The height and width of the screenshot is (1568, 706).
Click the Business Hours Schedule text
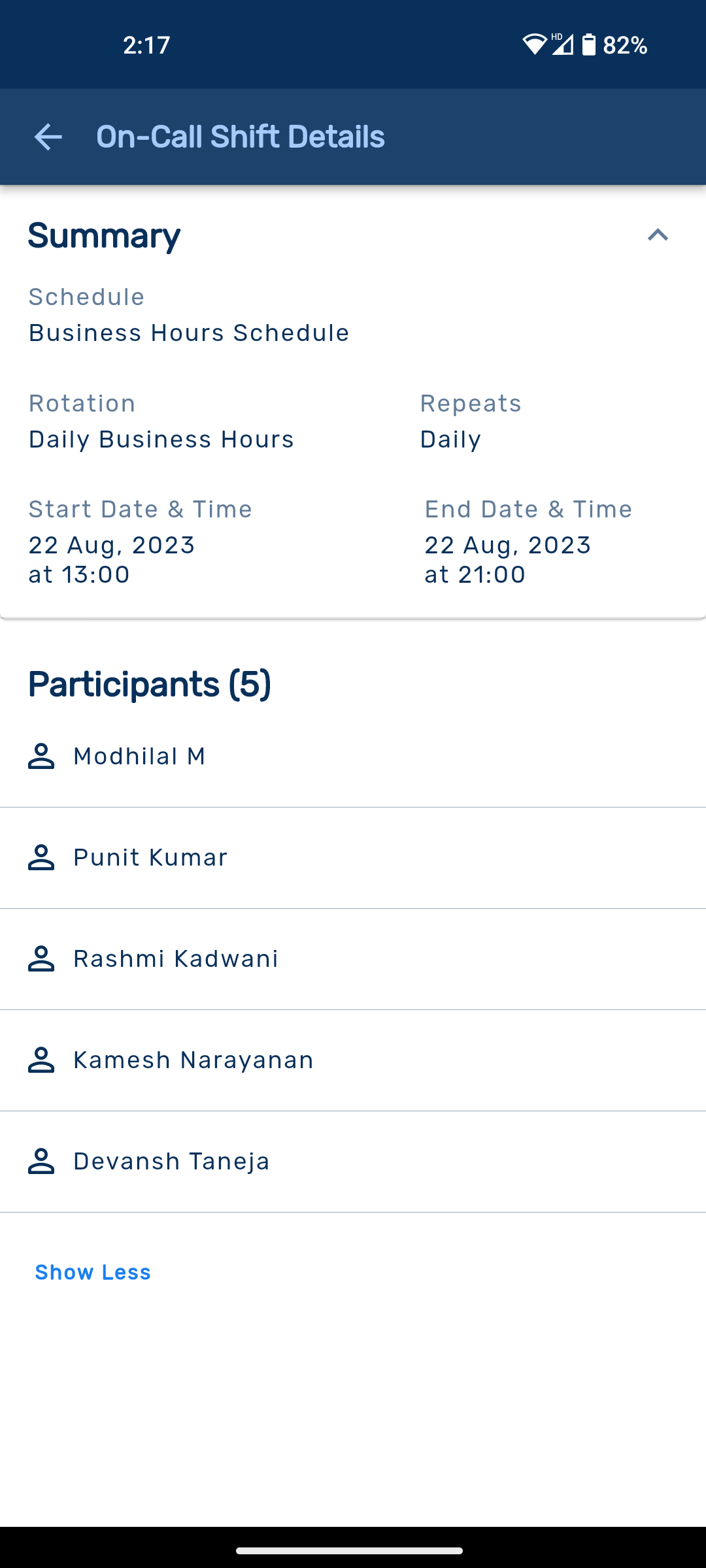click(x=188, y=333)
